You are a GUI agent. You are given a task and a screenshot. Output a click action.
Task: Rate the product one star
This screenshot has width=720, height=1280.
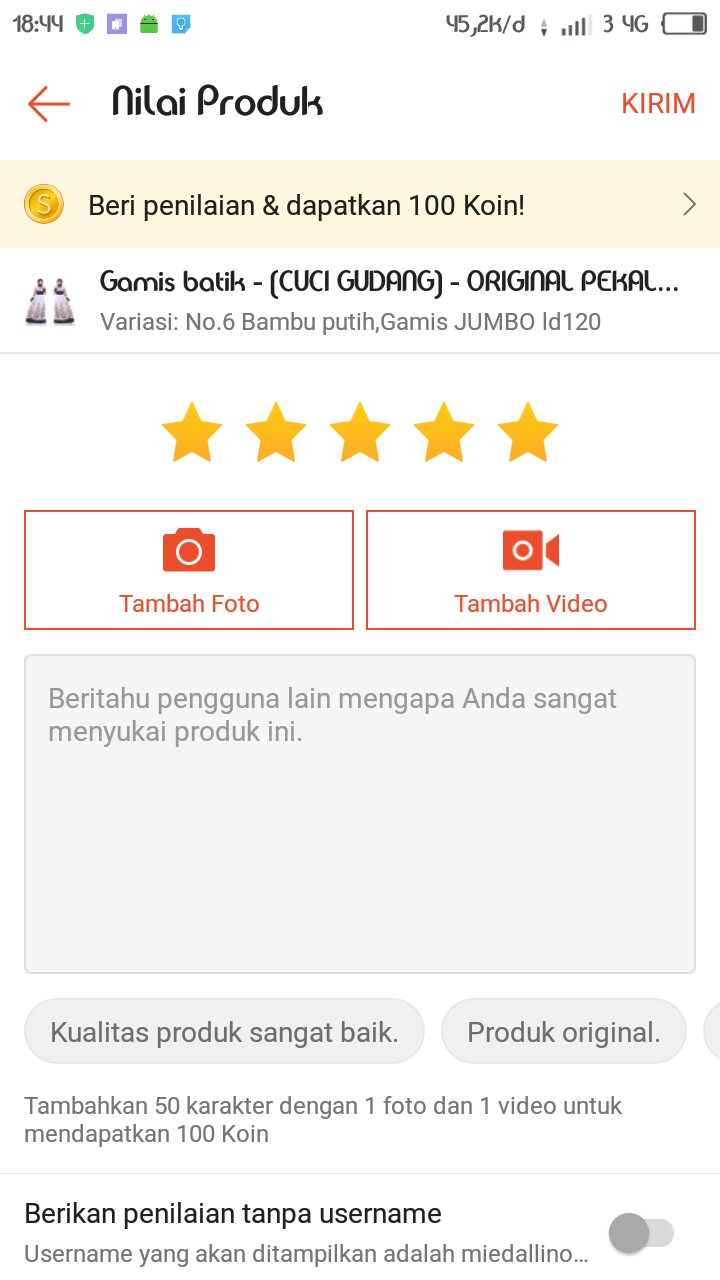tap(192, 433)
